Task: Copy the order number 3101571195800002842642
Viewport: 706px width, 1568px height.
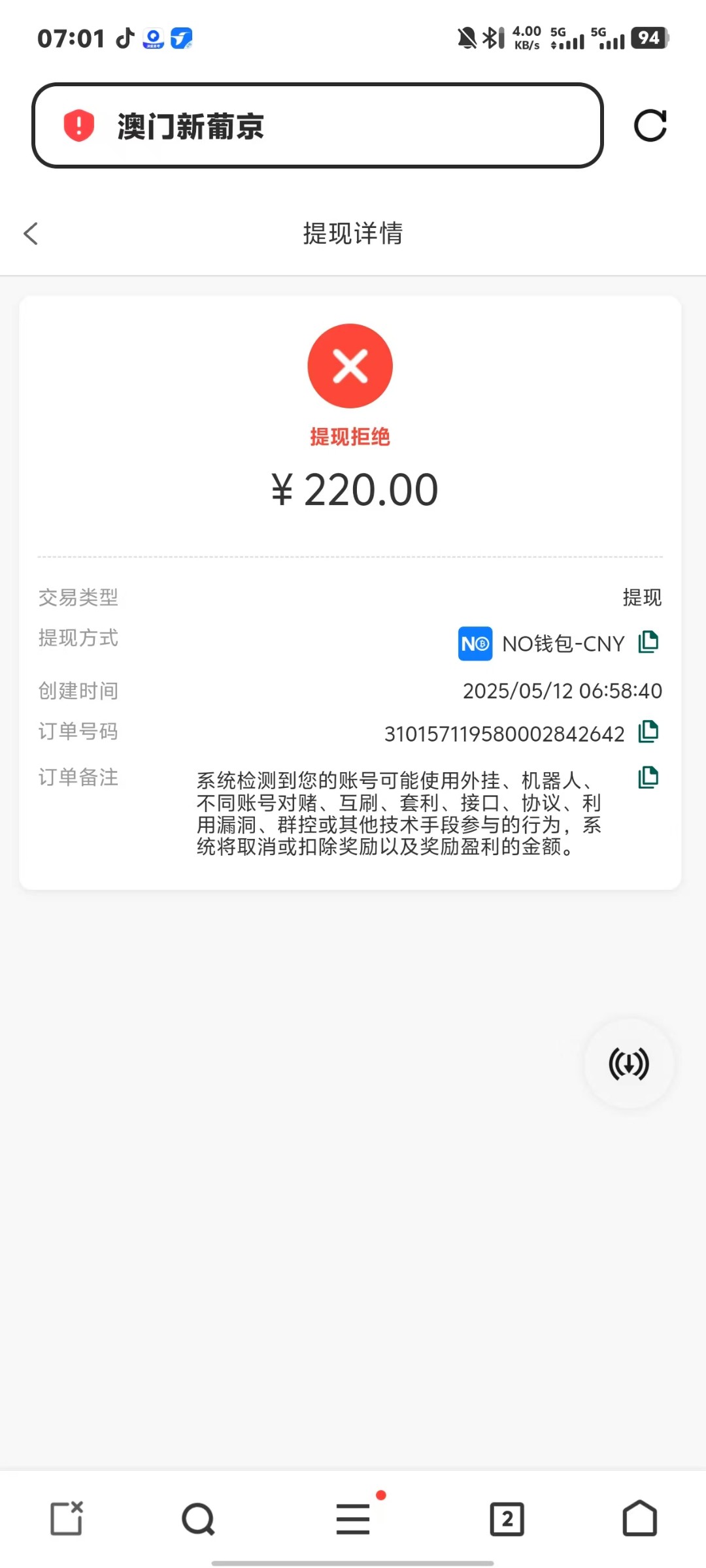Action: point(648,732)
